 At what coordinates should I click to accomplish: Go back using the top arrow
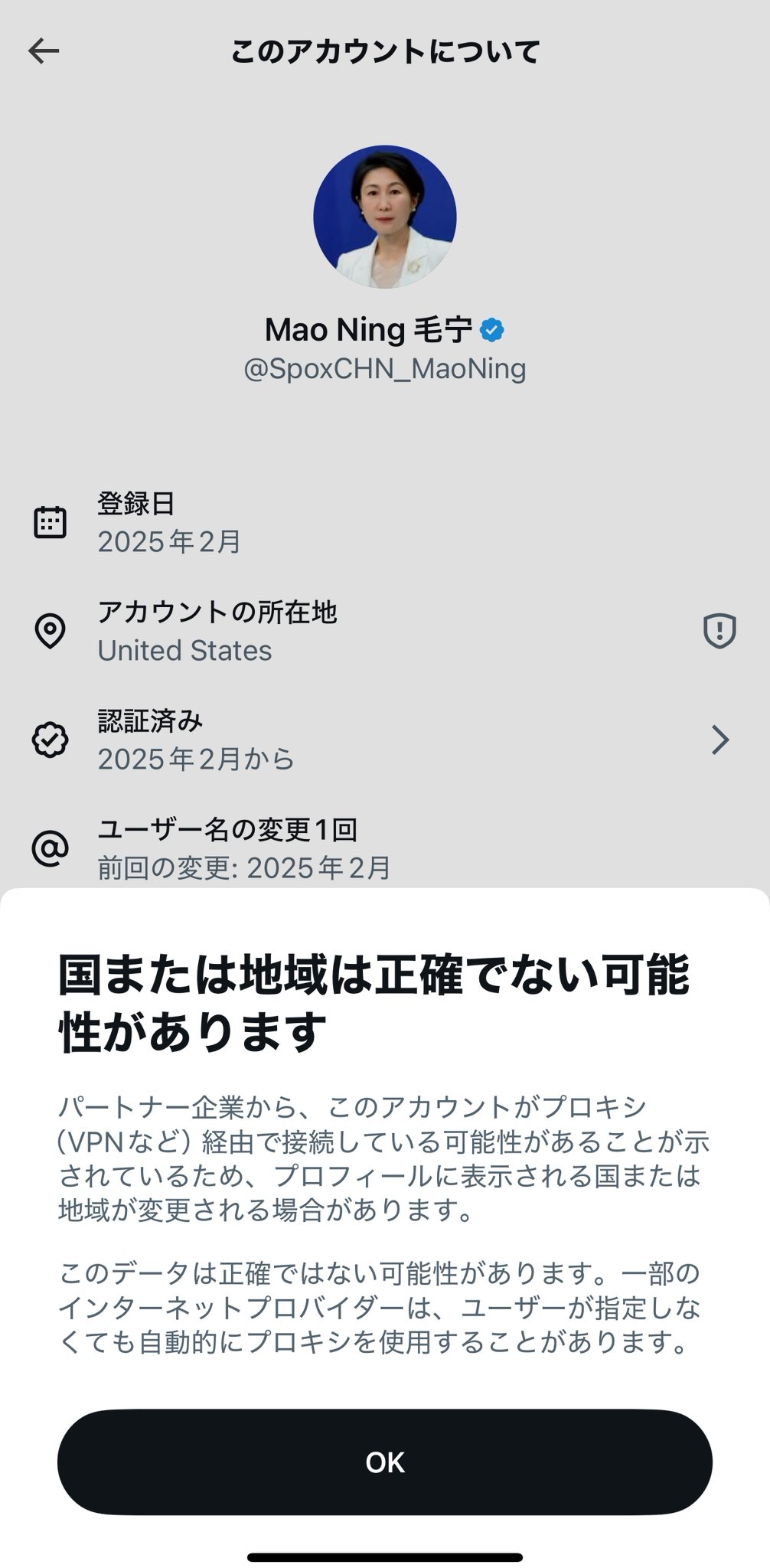44,51
